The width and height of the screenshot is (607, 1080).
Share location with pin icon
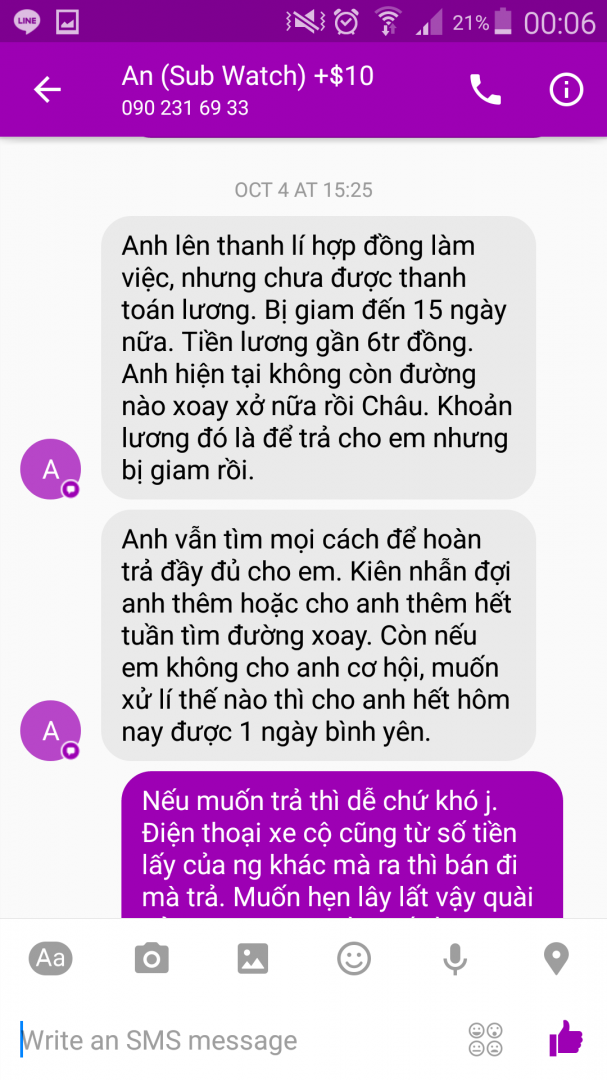point(556,959)
